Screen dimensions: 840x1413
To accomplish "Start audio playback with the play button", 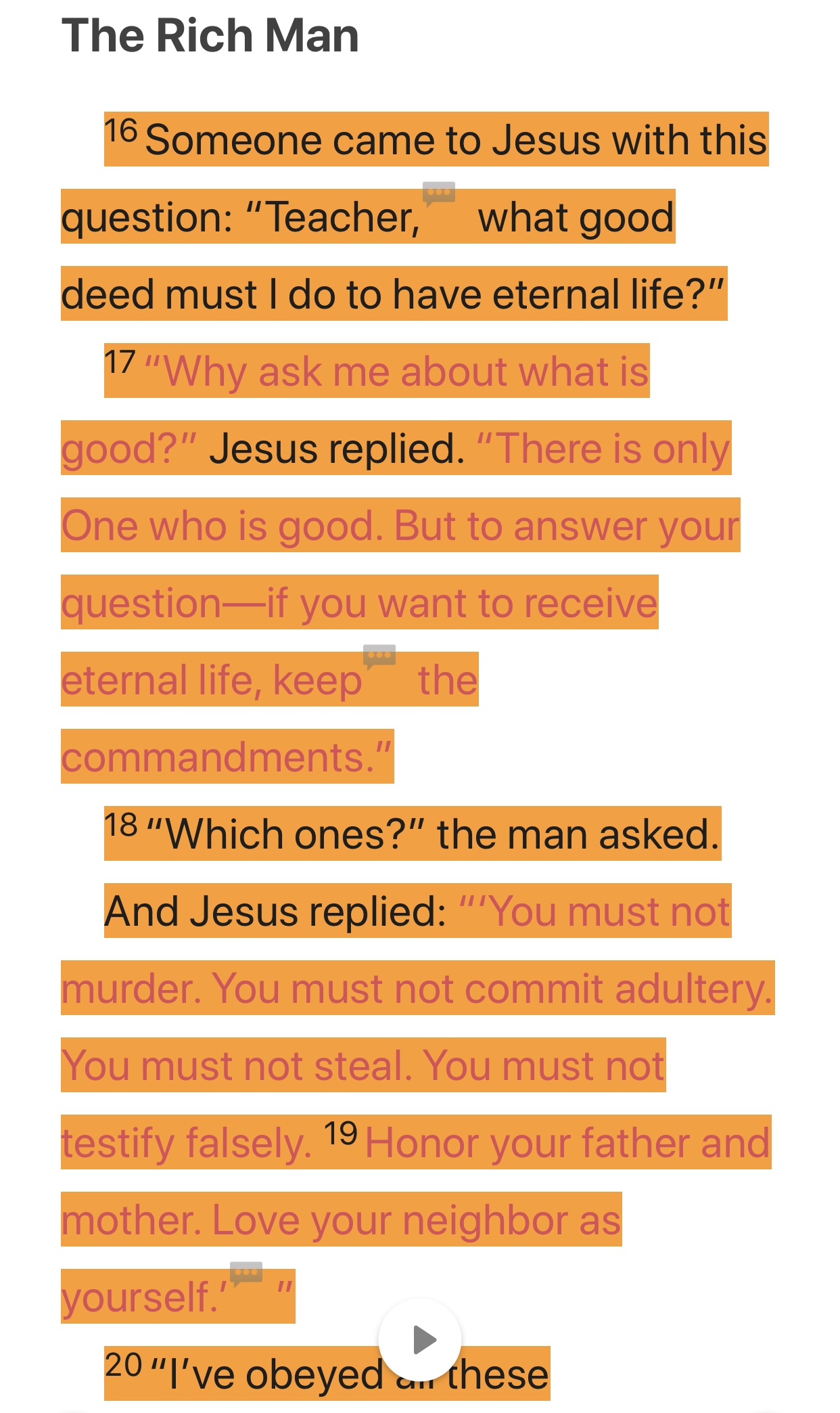I will click(x=420, y=1339).
